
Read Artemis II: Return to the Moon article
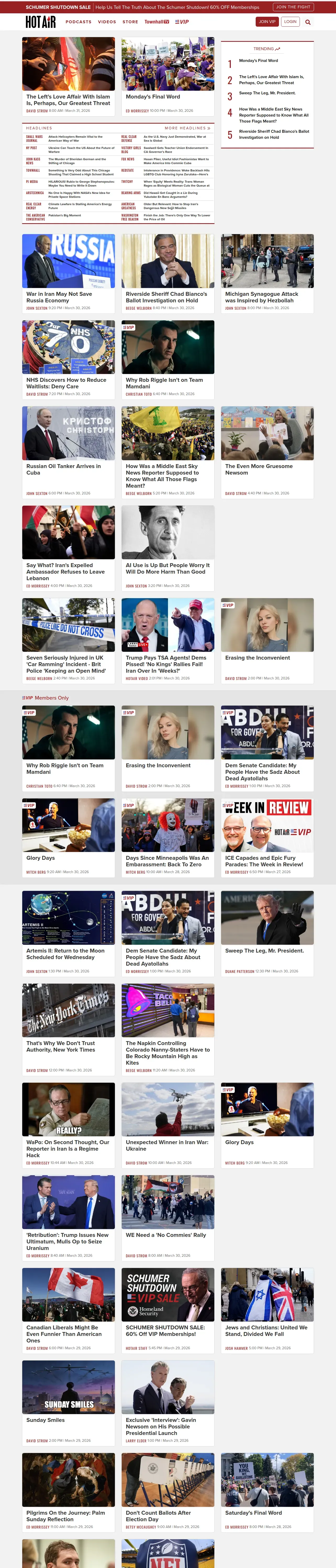(65, 953)
